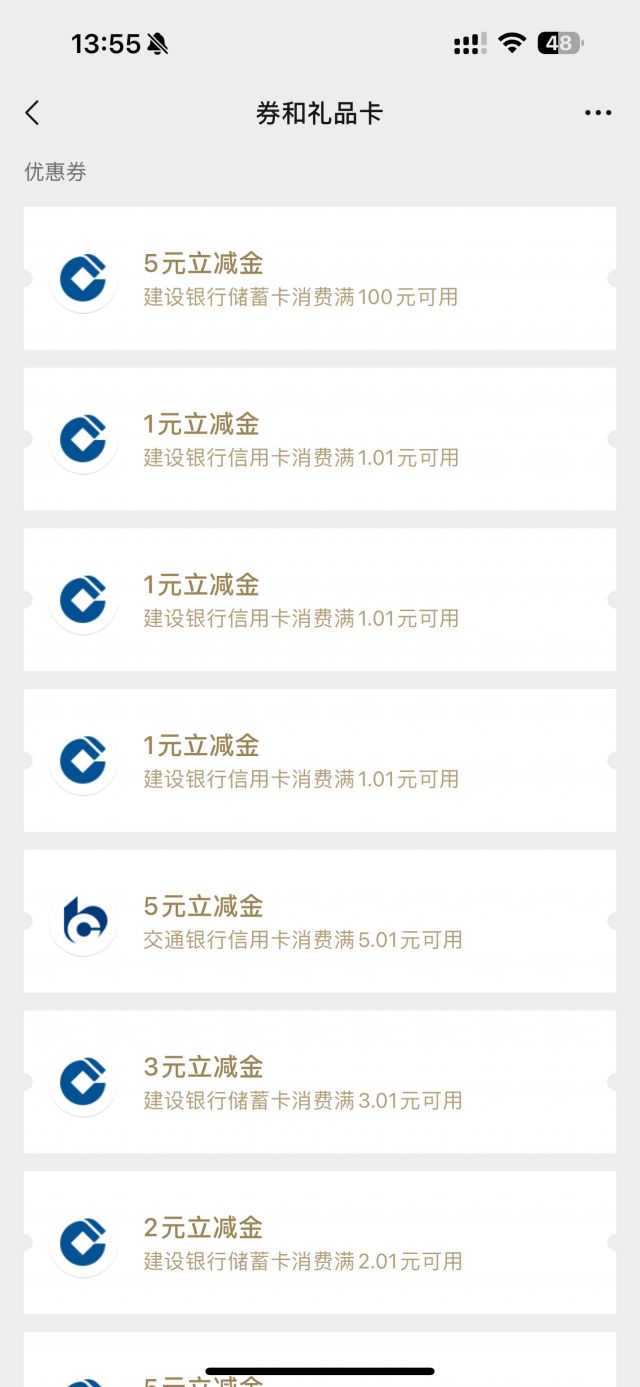View the 3元立减金 建设银行 coupon

tap(320, 1082)
